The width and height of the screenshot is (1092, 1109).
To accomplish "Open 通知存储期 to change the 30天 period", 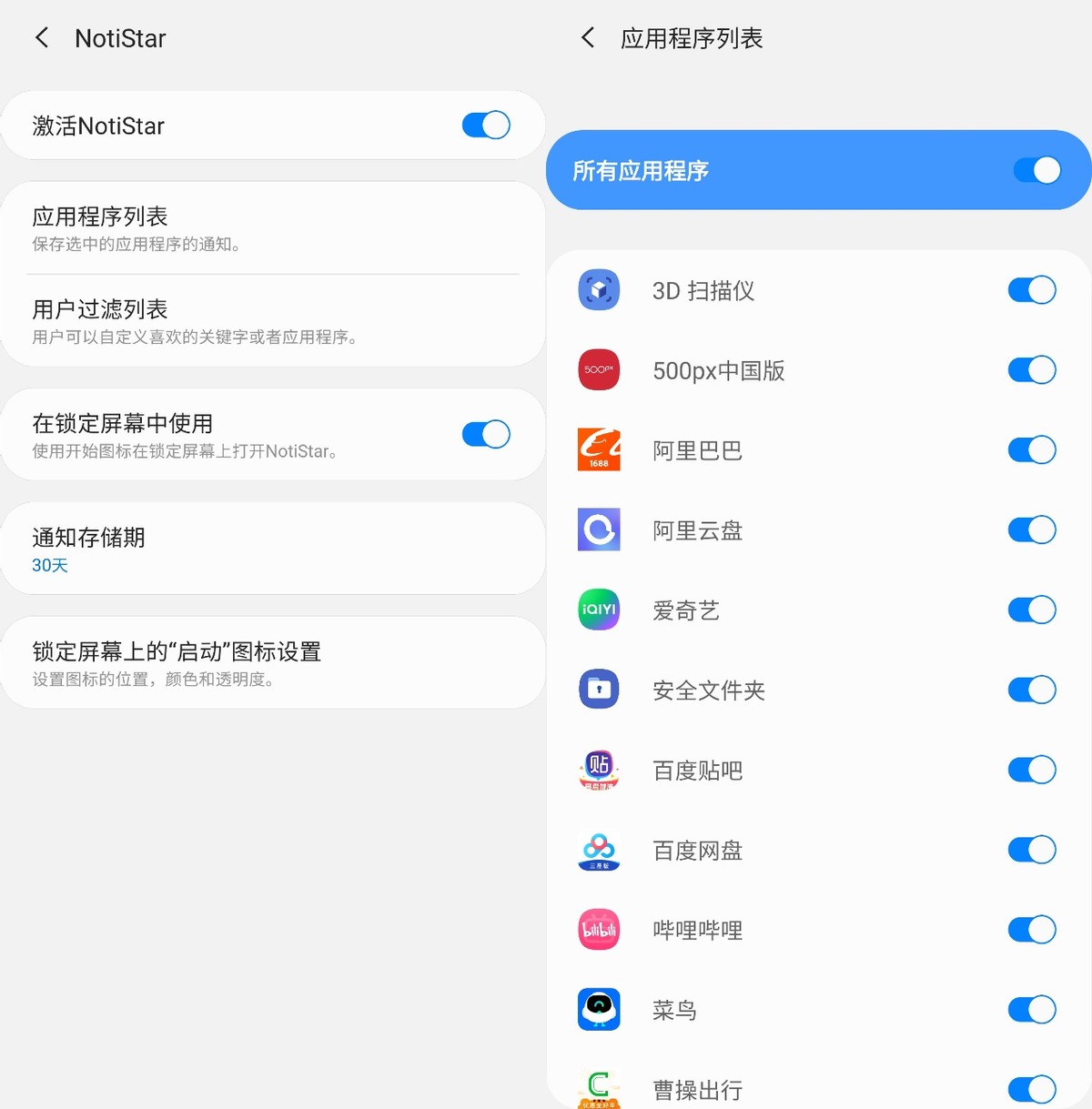I will point(273,549).
